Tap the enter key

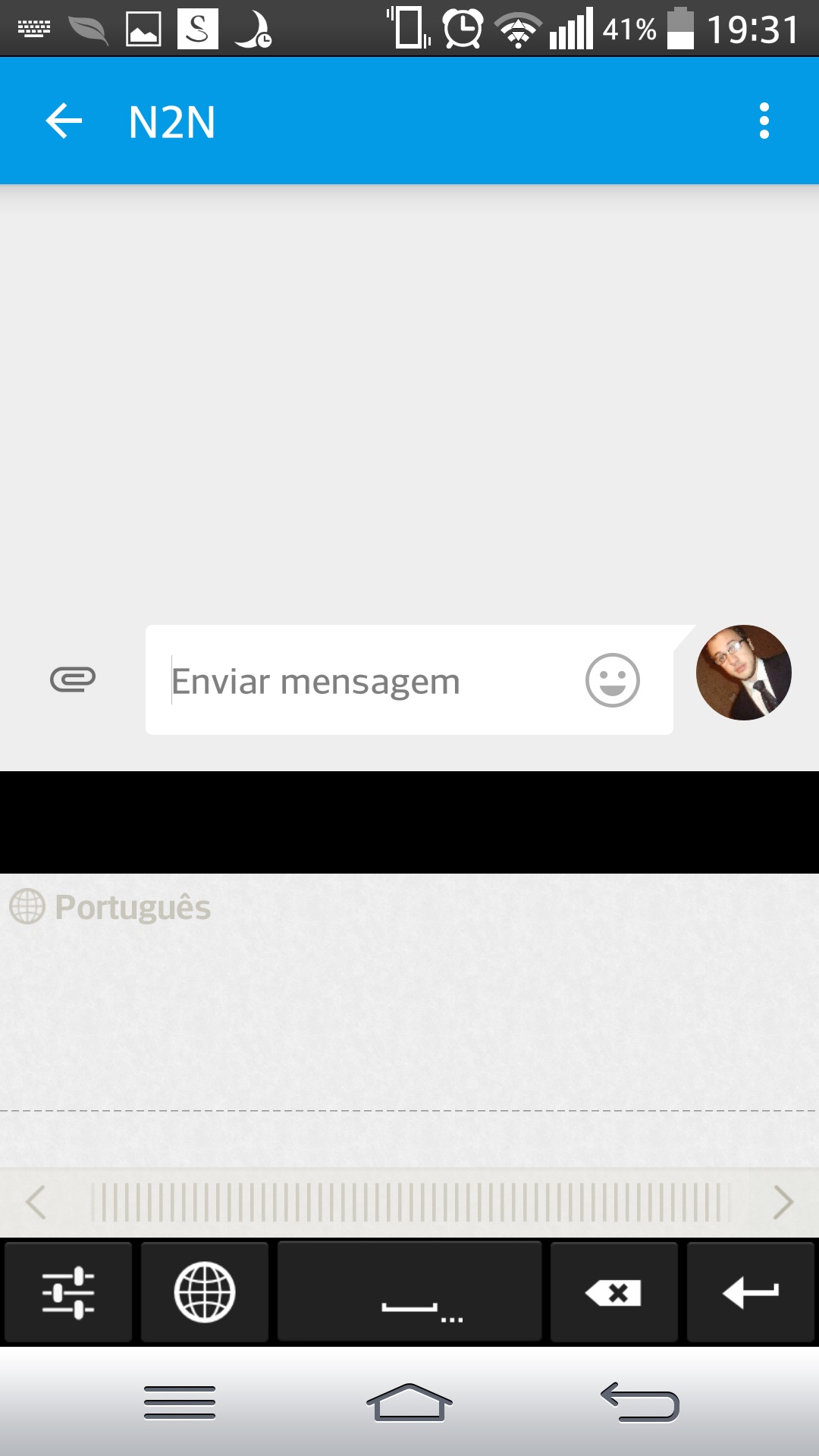pos(750,1292)
